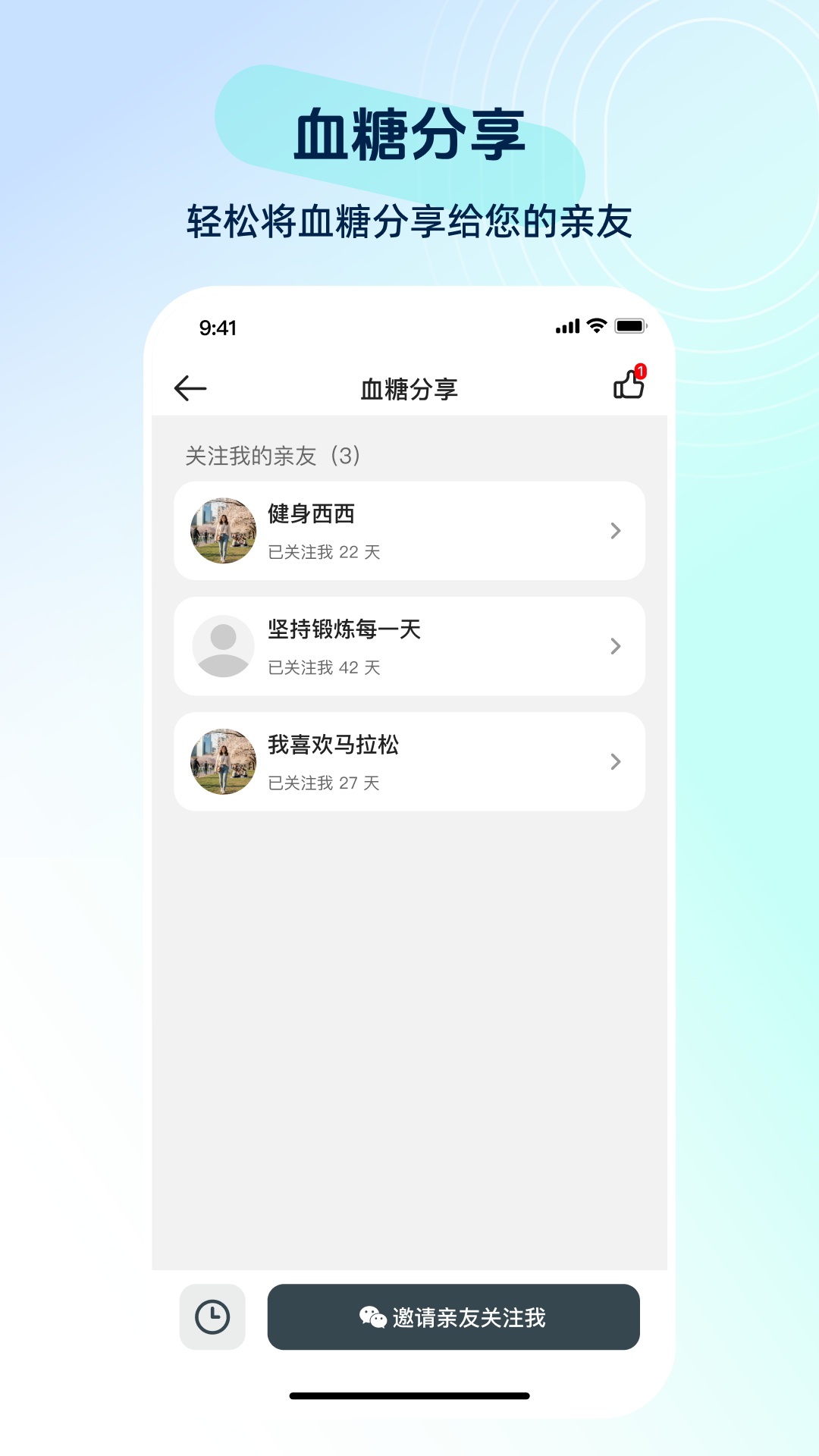Tap the back arrow to return
The width and height of the screenshot is (819, 1456).
click(190, 388)
